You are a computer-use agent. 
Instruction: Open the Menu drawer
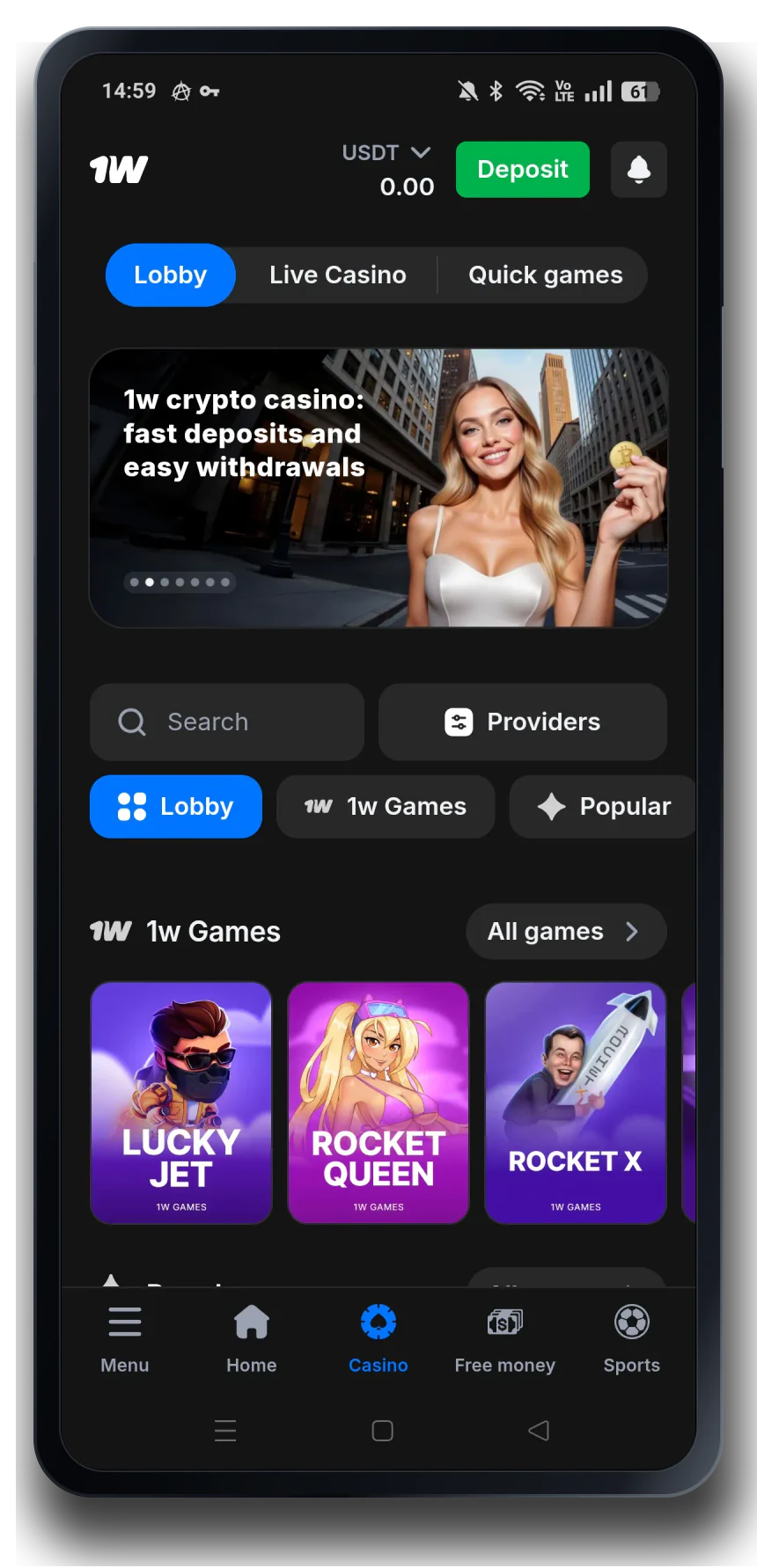point(125,1340)
